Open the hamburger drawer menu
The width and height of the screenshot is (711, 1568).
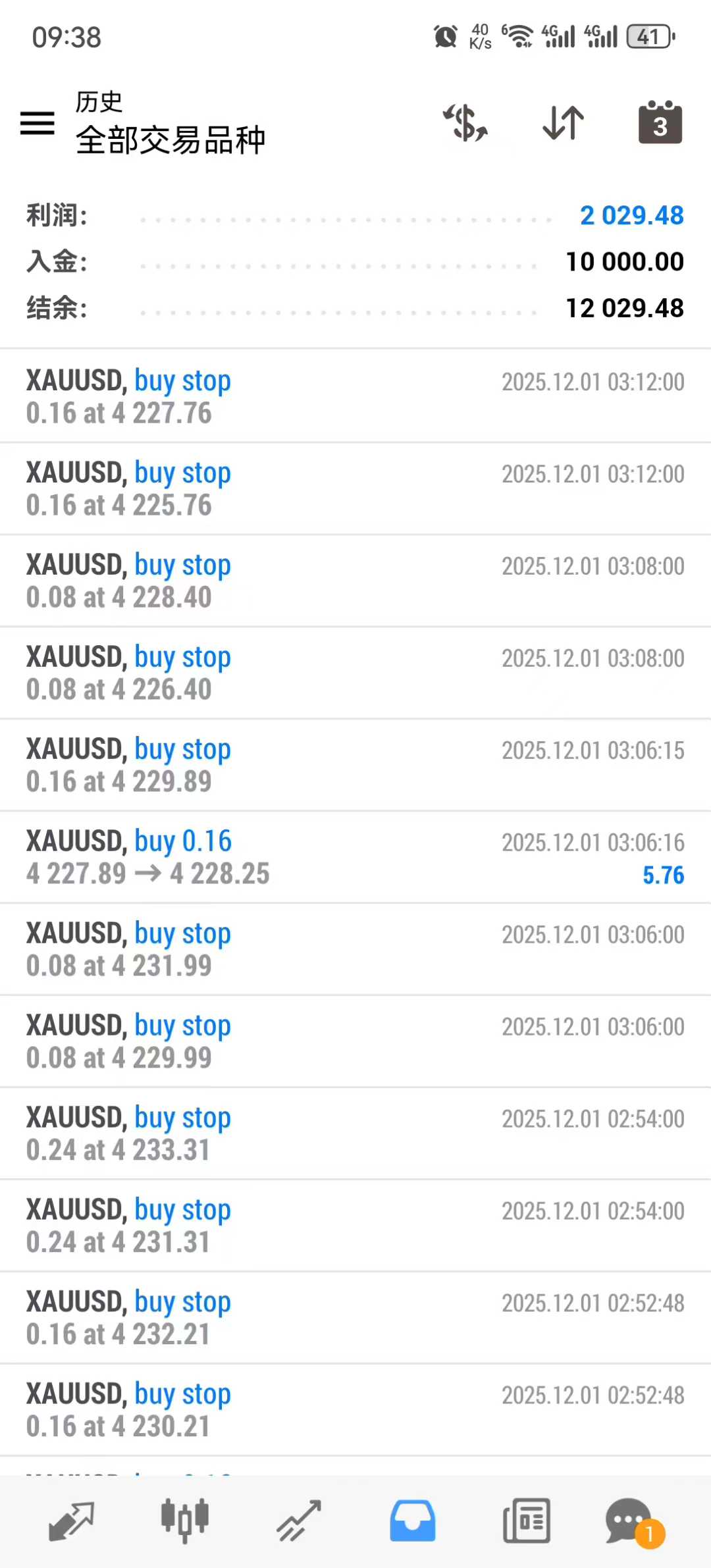[38, 123]
